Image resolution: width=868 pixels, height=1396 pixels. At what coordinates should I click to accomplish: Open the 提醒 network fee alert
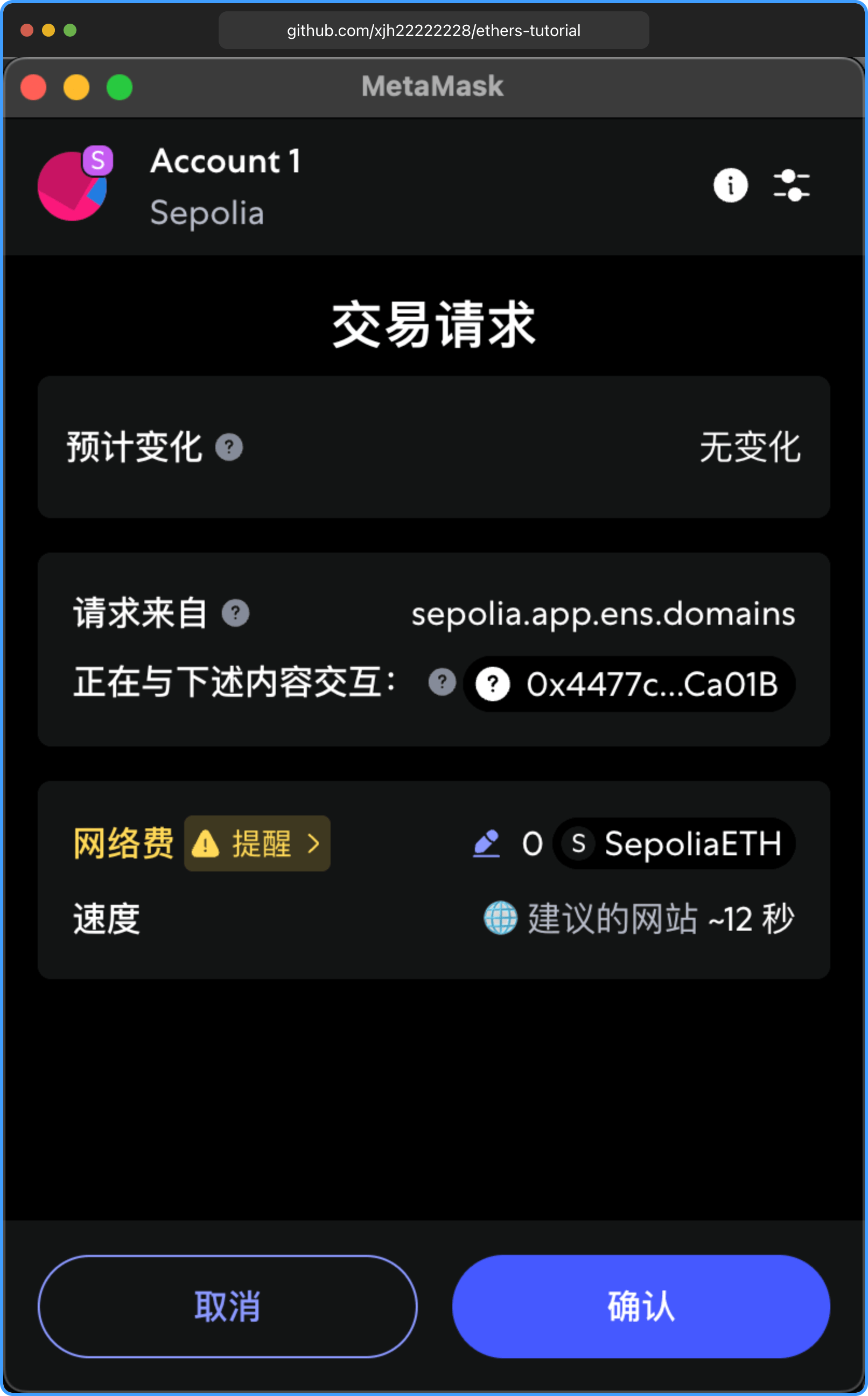tap(257, 843)
